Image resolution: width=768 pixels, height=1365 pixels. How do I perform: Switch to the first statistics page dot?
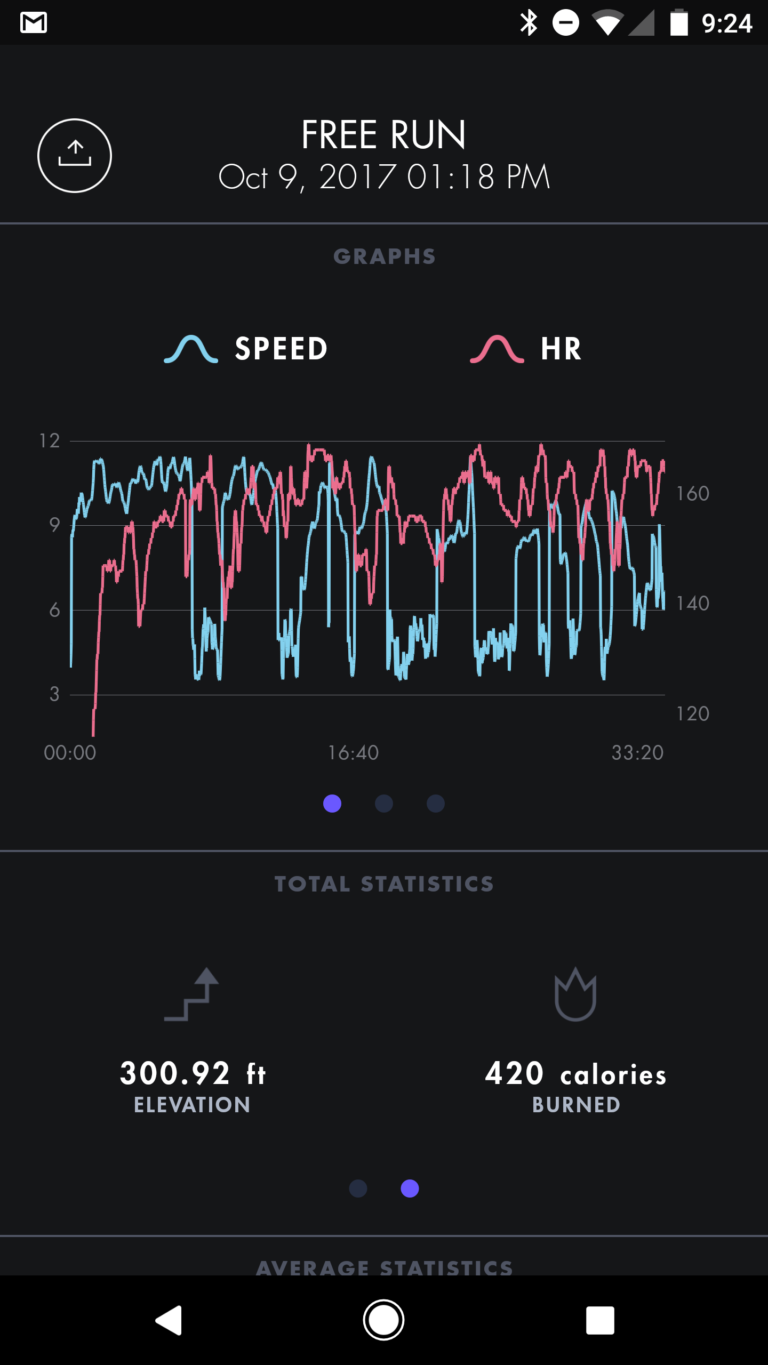click(x=358, y=1188)
